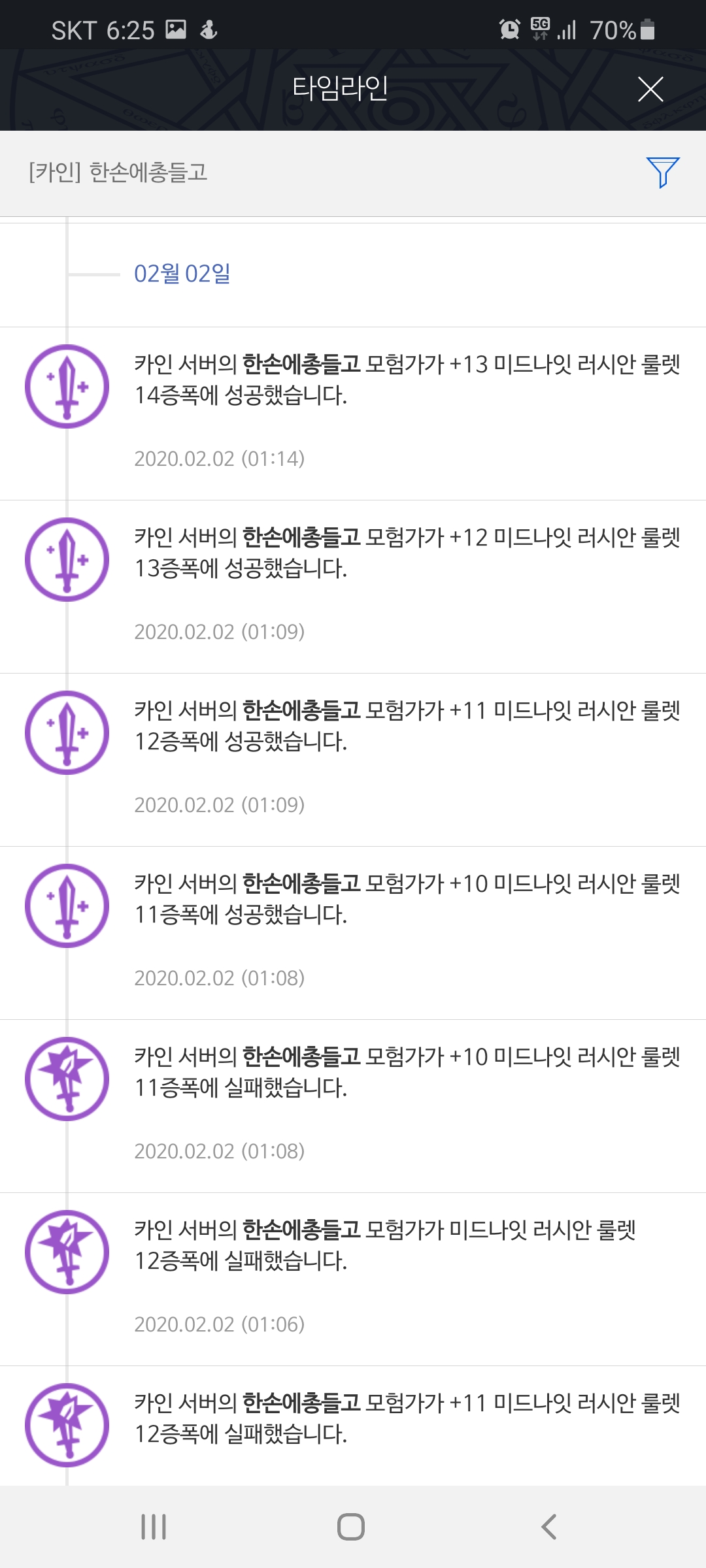Screen dimensions: 706x1568
Task: Go to the home screen
Action: tap(351, 1527)
